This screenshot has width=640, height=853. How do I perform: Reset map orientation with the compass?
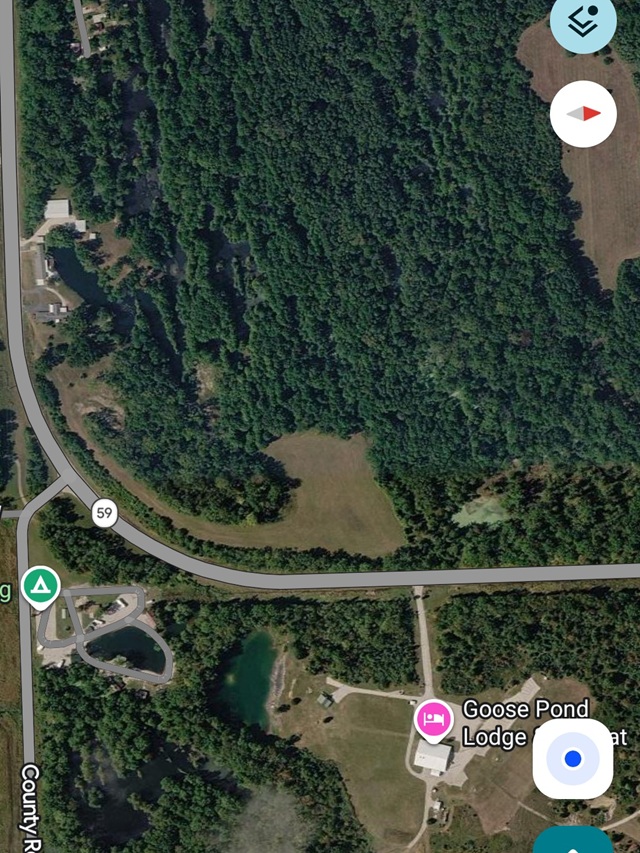coord(583,114)
